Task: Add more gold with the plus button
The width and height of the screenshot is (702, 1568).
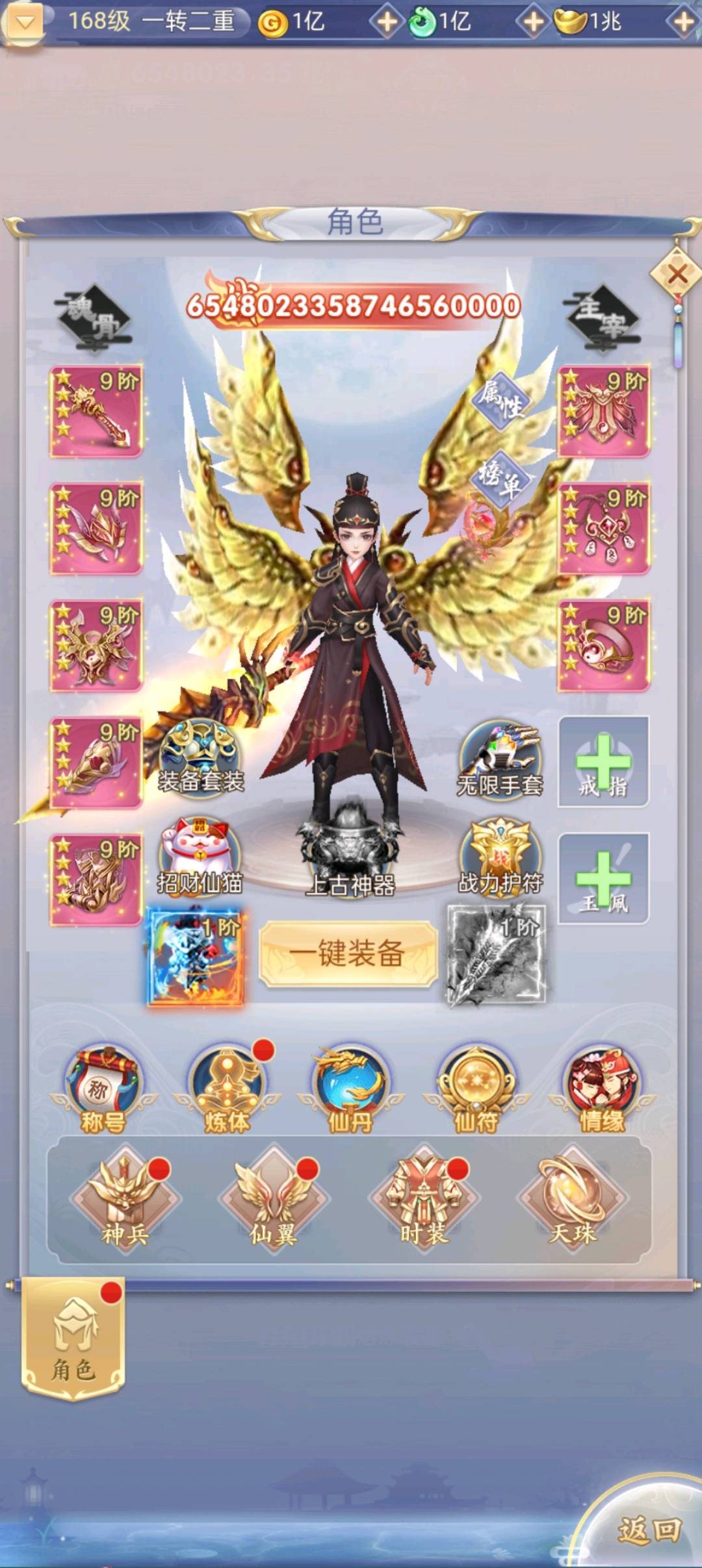Action: [x=387, y=22]
